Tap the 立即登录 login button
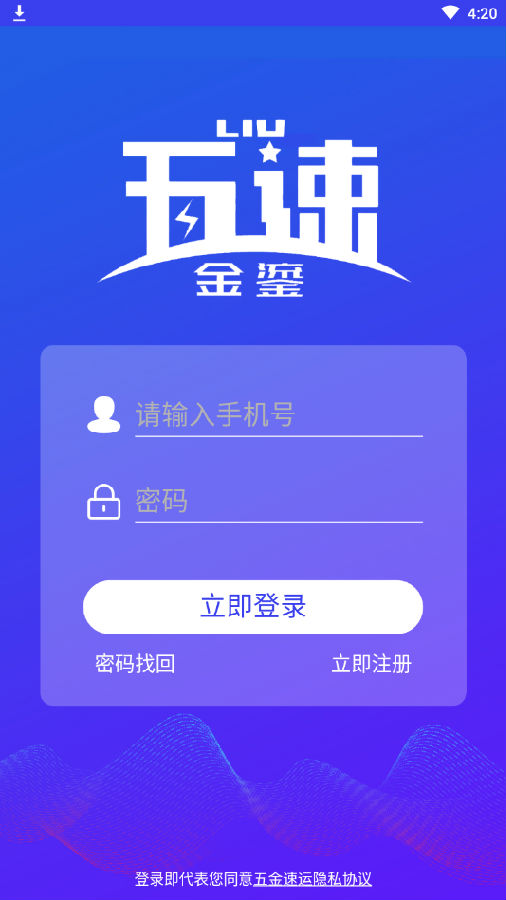 click(x=253, y=607)
